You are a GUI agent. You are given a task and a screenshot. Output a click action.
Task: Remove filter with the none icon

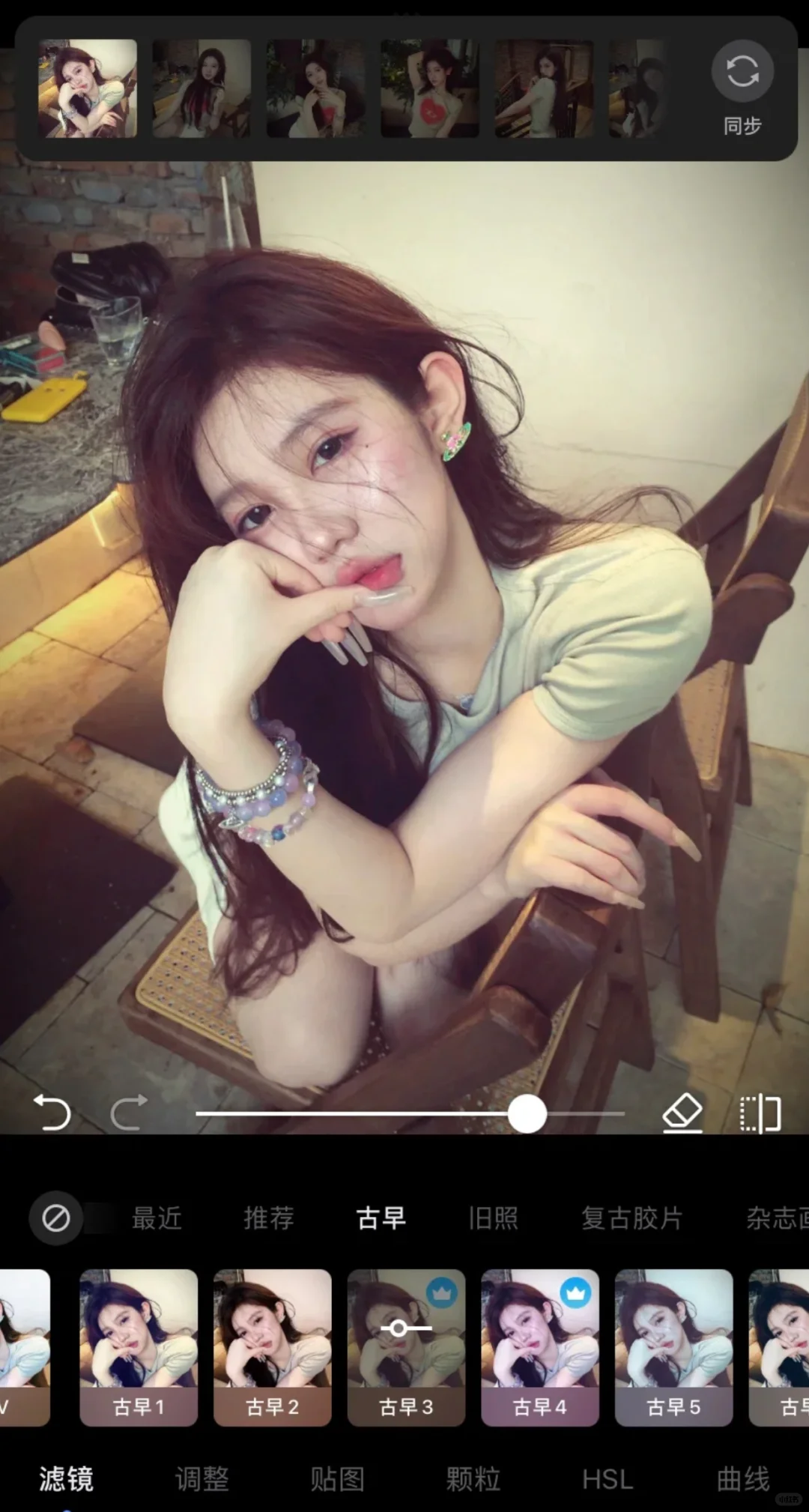pos(55,1218)
